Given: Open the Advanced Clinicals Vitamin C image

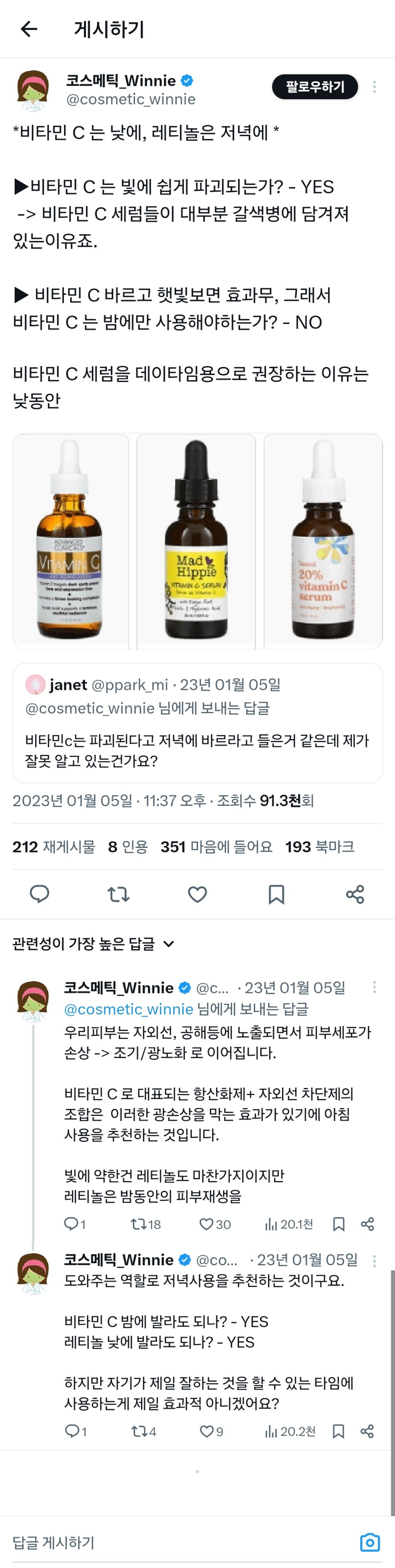Looking at the screenshot, I should point(71,541).
